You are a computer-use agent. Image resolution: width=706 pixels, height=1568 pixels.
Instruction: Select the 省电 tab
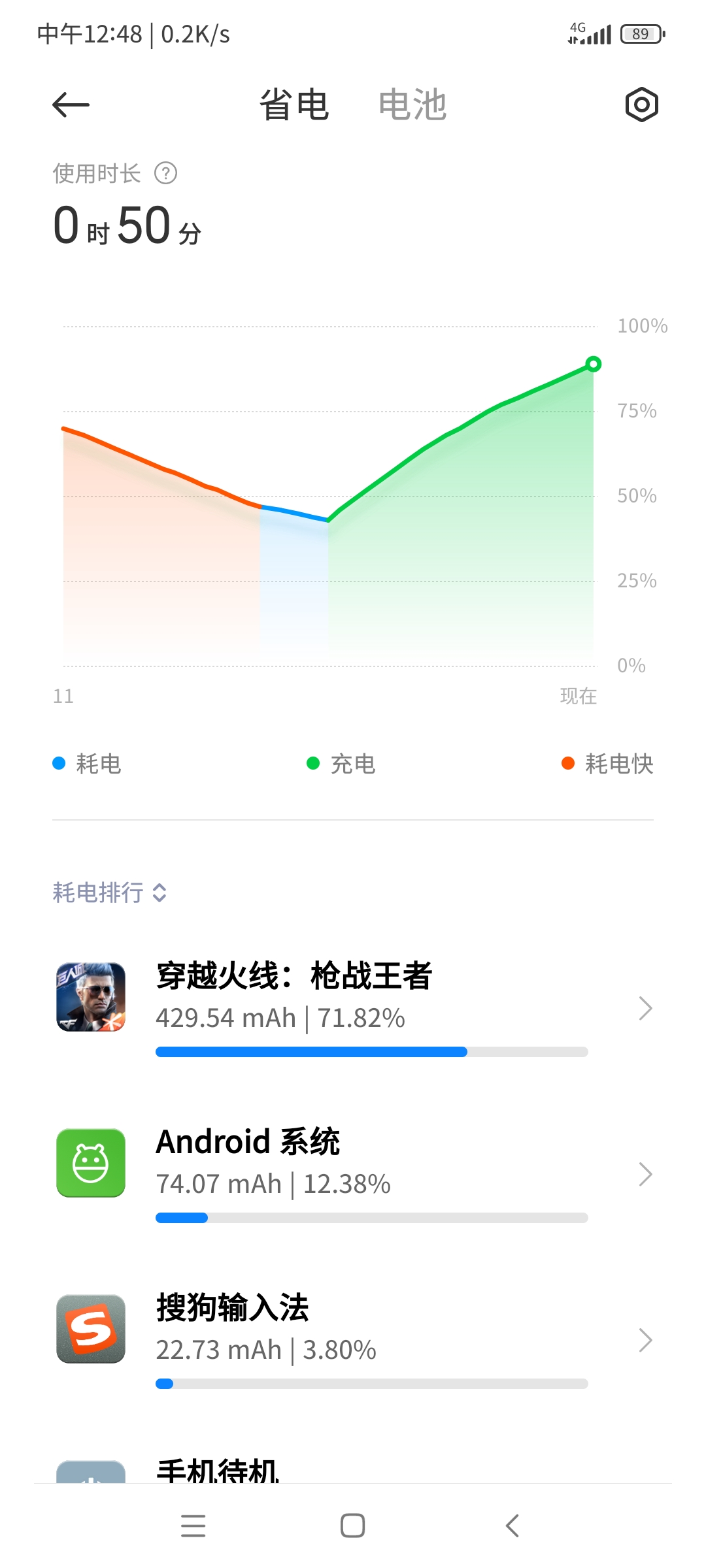[294, 105]
